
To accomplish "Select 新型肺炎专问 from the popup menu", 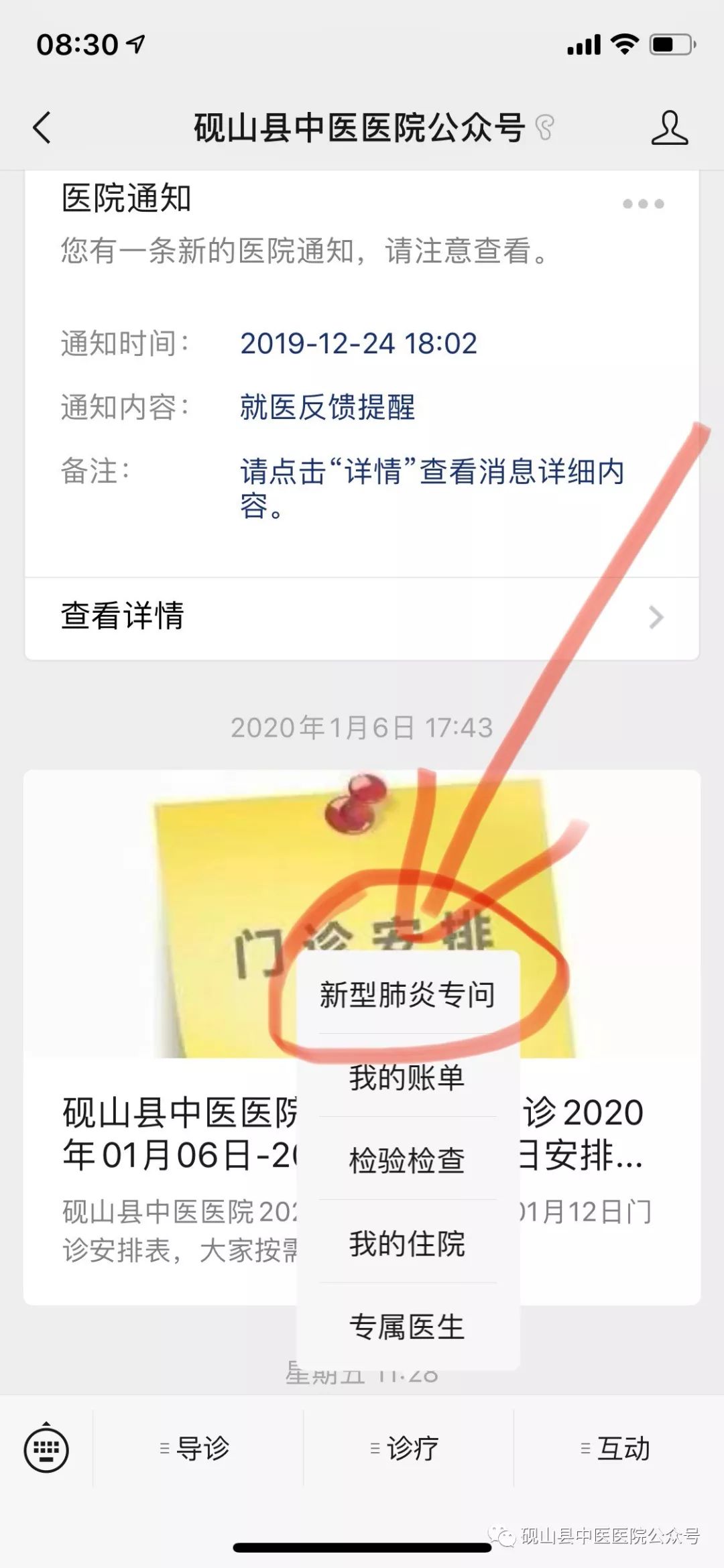I will pyautogui.click(x=408, y=995).
